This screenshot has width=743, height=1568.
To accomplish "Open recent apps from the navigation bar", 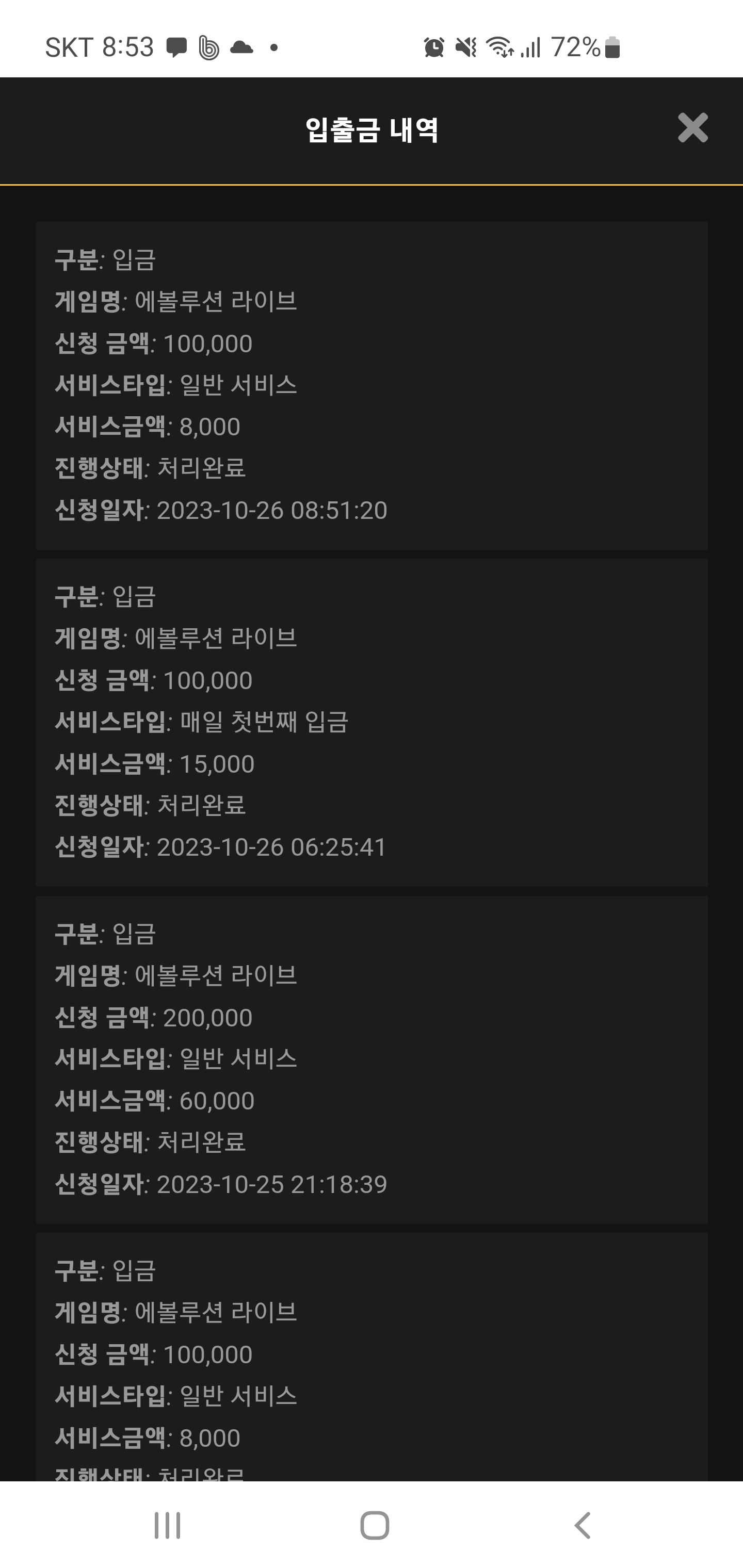I will point(168,1525).
